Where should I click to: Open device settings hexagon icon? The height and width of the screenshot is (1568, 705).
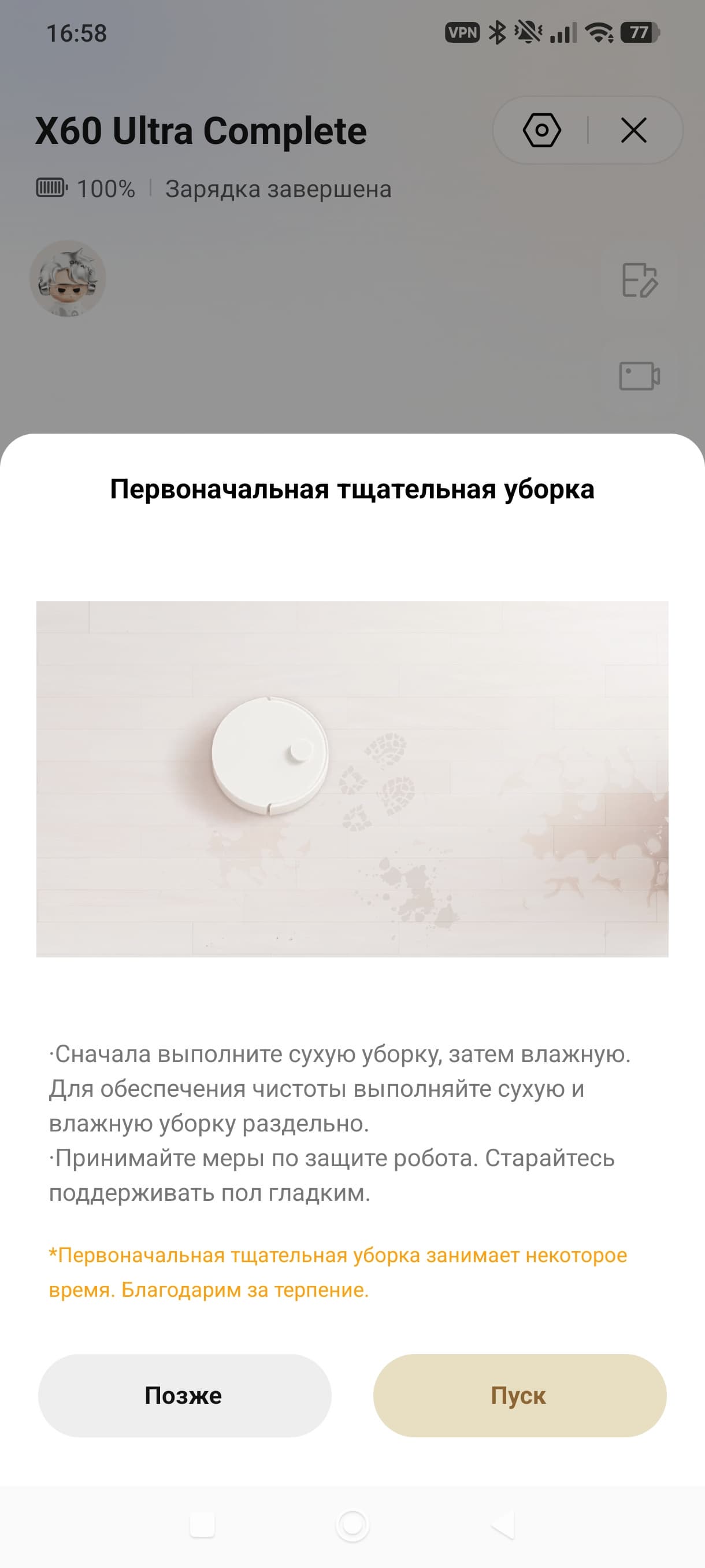tap(541, 130)
